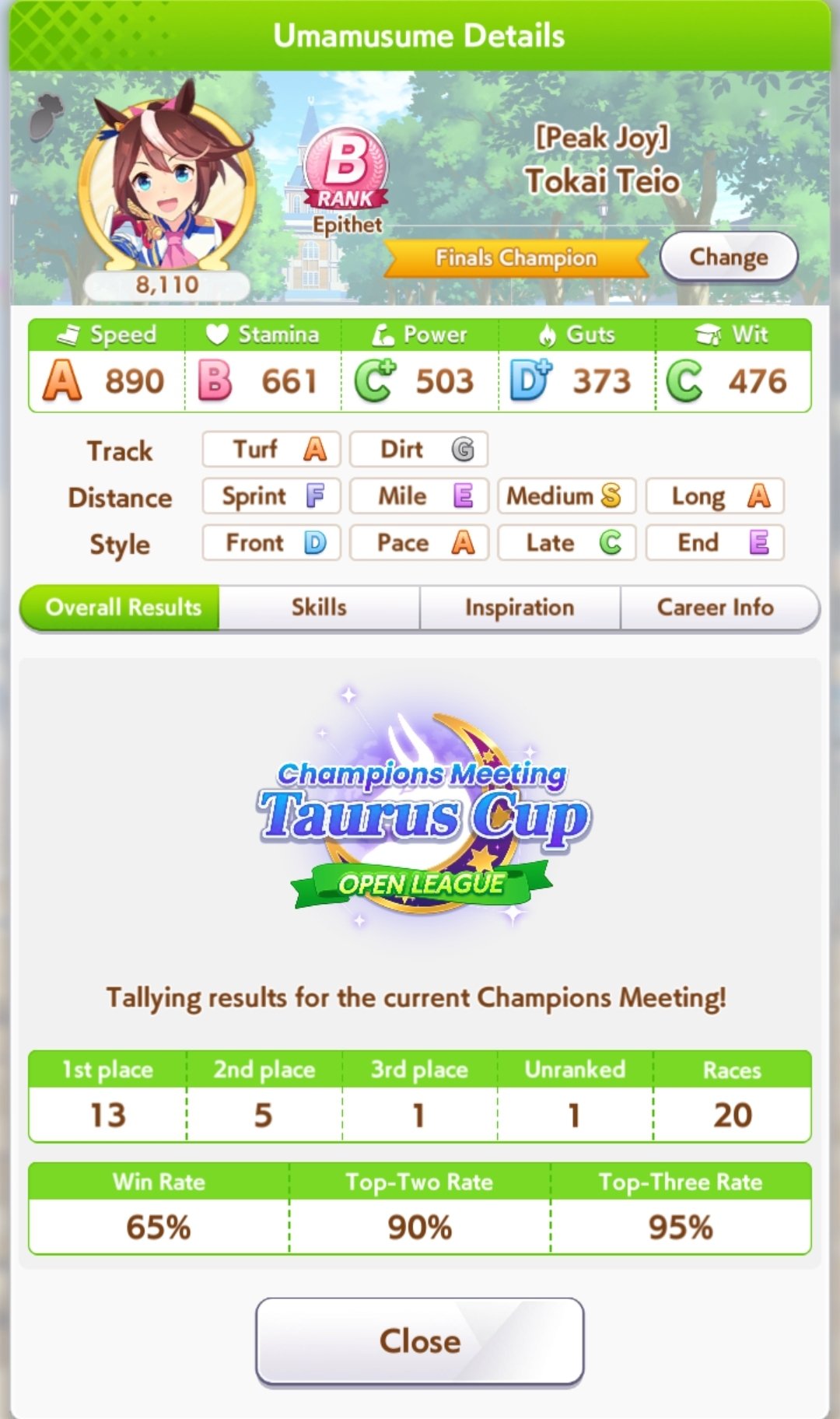The width and height of the screenshot is (840, 1419).
Task: Change the Finals Champion epithet
Action: (x=729, y=257)
